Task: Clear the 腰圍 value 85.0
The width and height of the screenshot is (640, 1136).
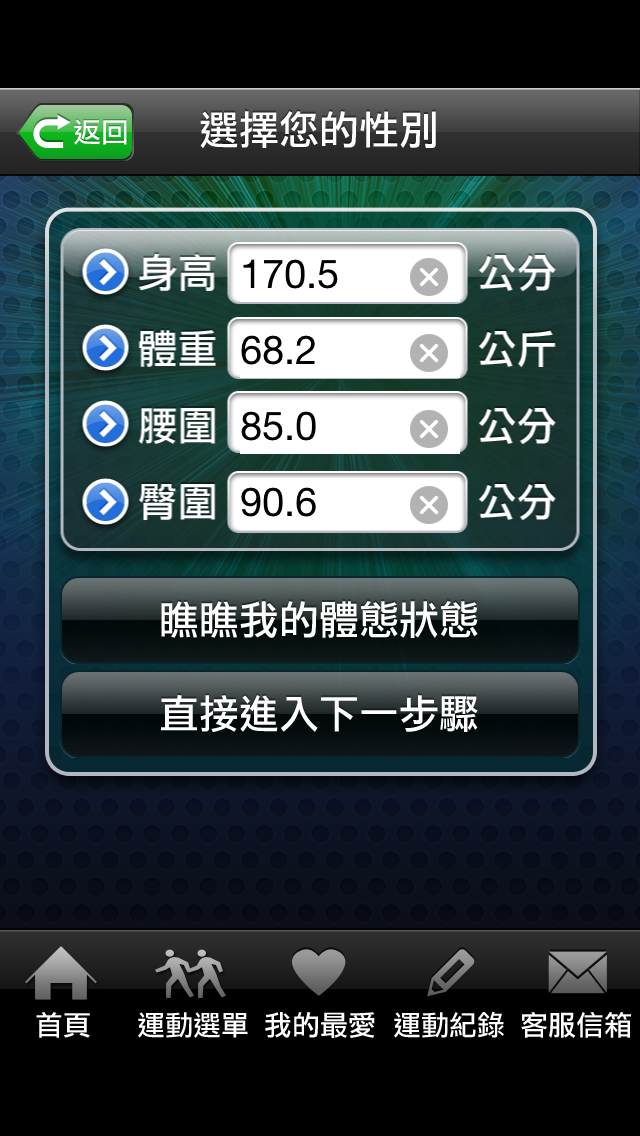Action: [428, 429]
